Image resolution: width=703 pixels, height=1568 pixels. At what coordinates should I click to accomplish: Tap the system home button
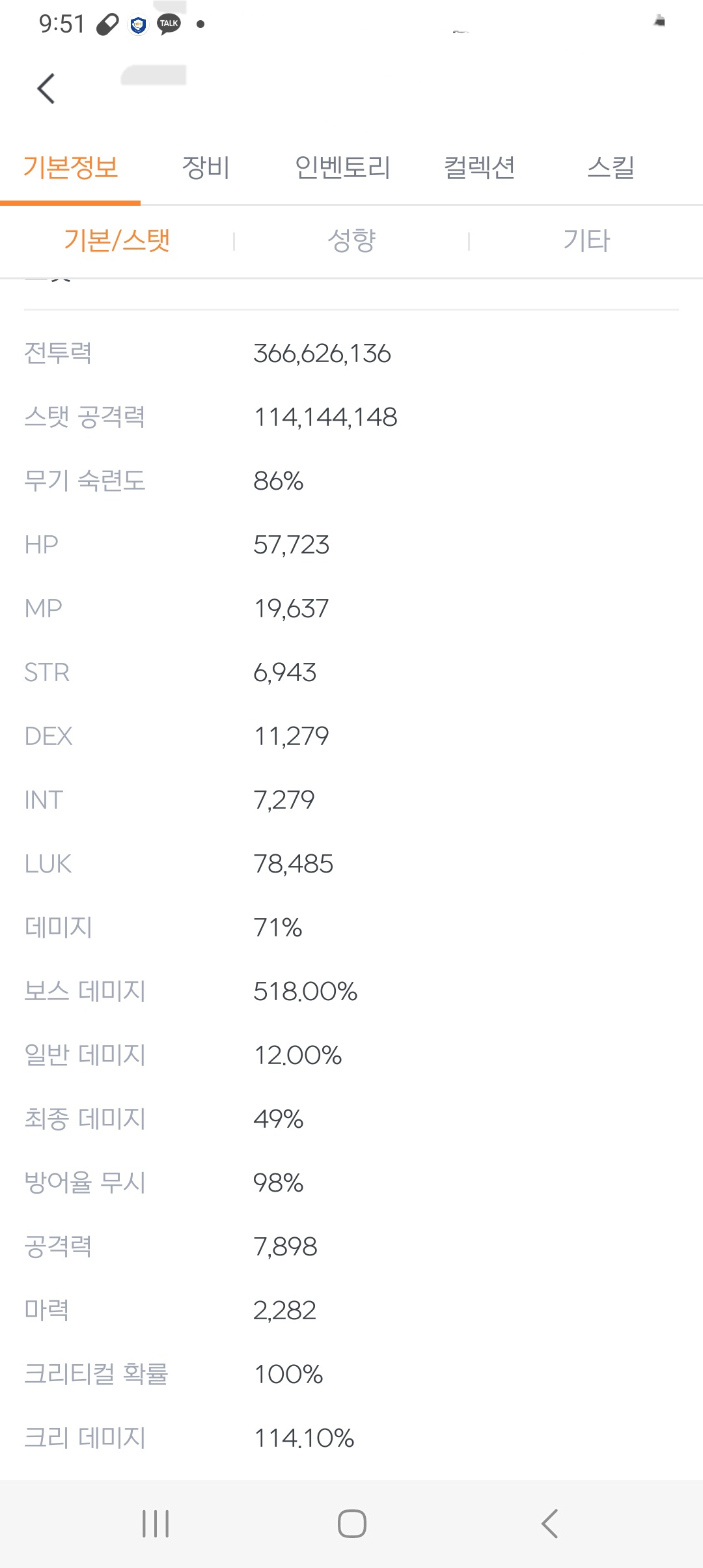pos(351,1524)
